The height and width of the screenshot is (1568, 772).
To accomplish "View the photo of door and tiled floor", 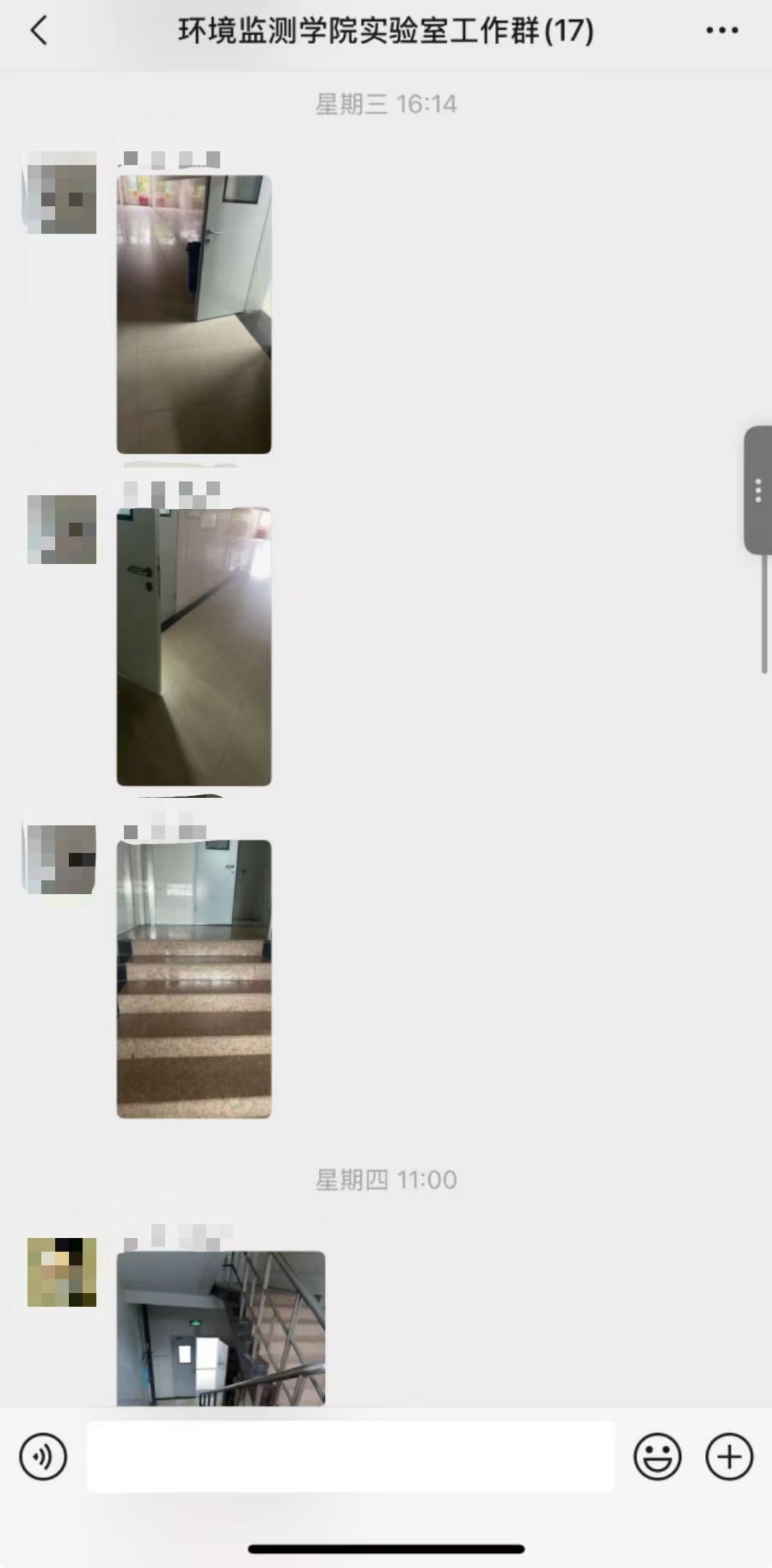I will 194,646.
